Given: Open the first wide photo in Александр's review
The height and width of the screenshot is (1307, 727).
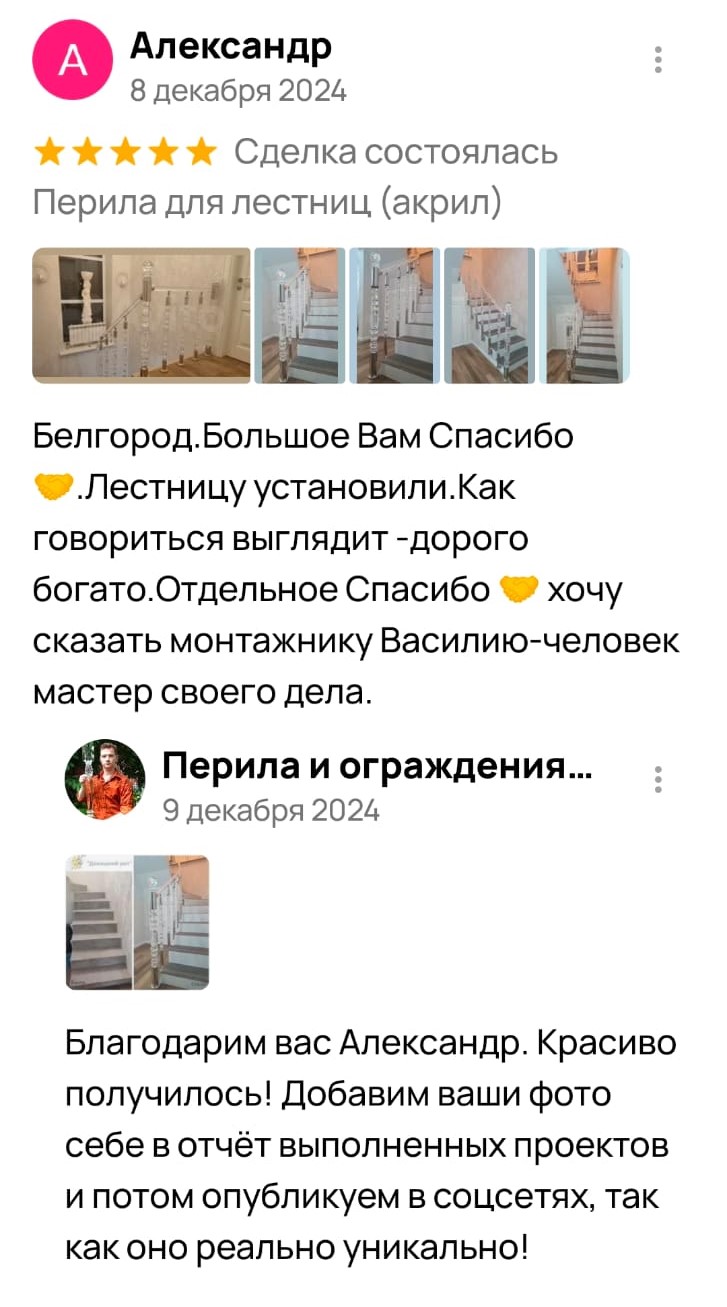Looking at the screenshot, I should tap(141, 316).
